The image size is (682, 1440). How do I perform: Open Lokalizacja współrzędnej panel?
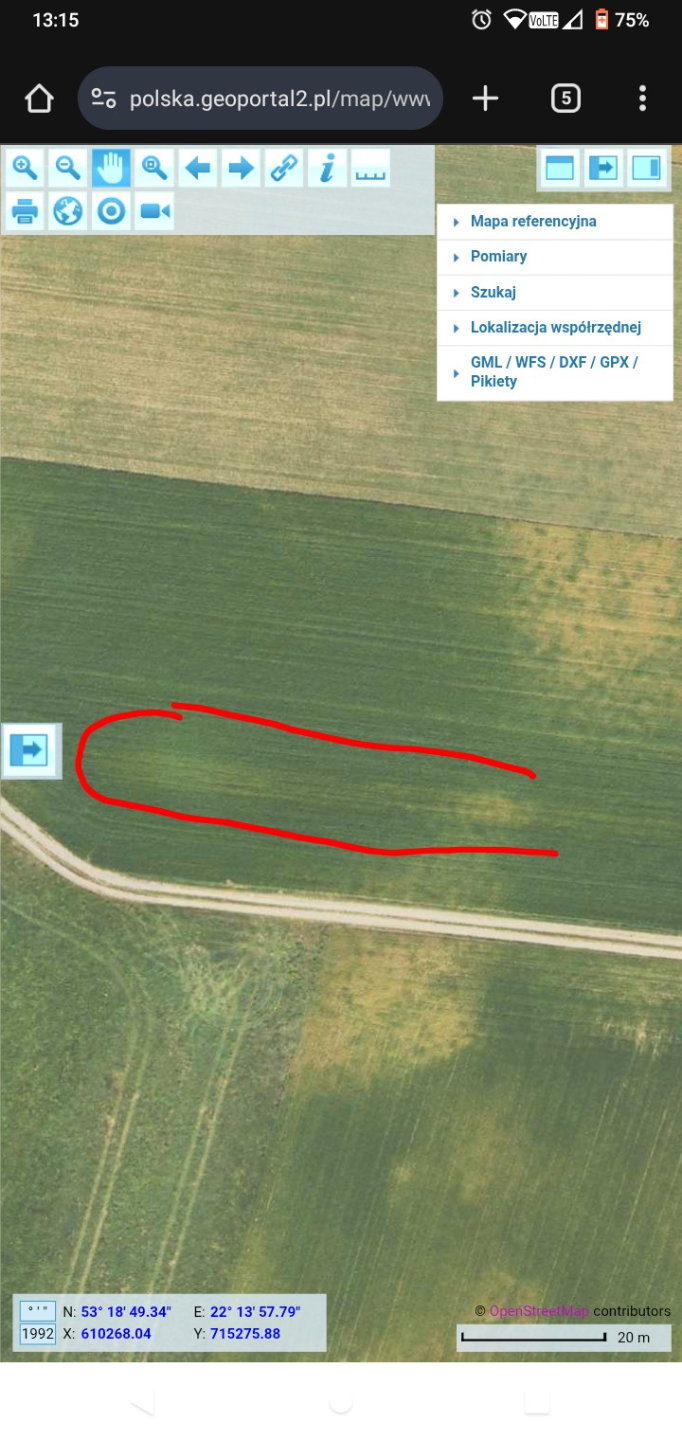point(555,327)
